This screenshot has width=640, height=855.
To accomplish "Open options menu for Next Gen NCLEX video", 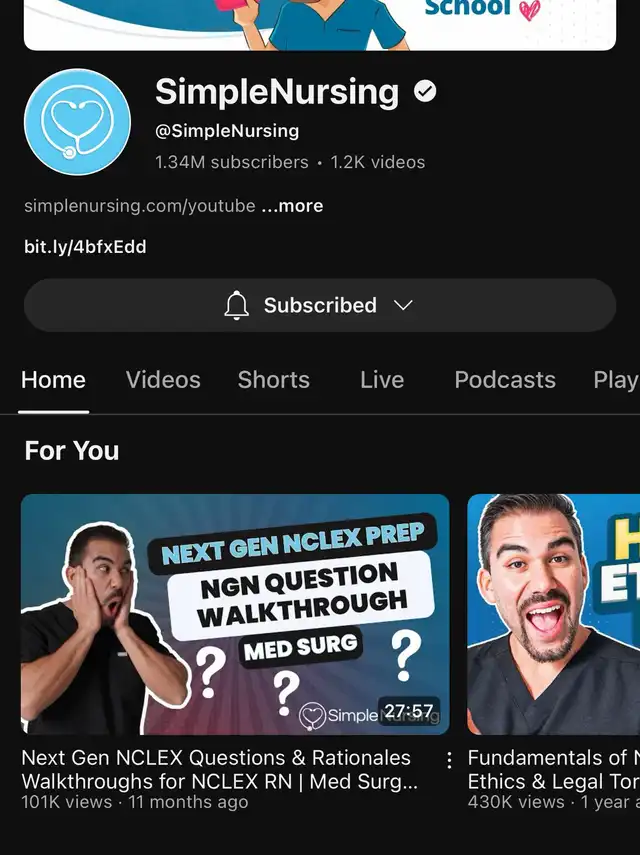I will pyautogui.click(x=449, y=760).
